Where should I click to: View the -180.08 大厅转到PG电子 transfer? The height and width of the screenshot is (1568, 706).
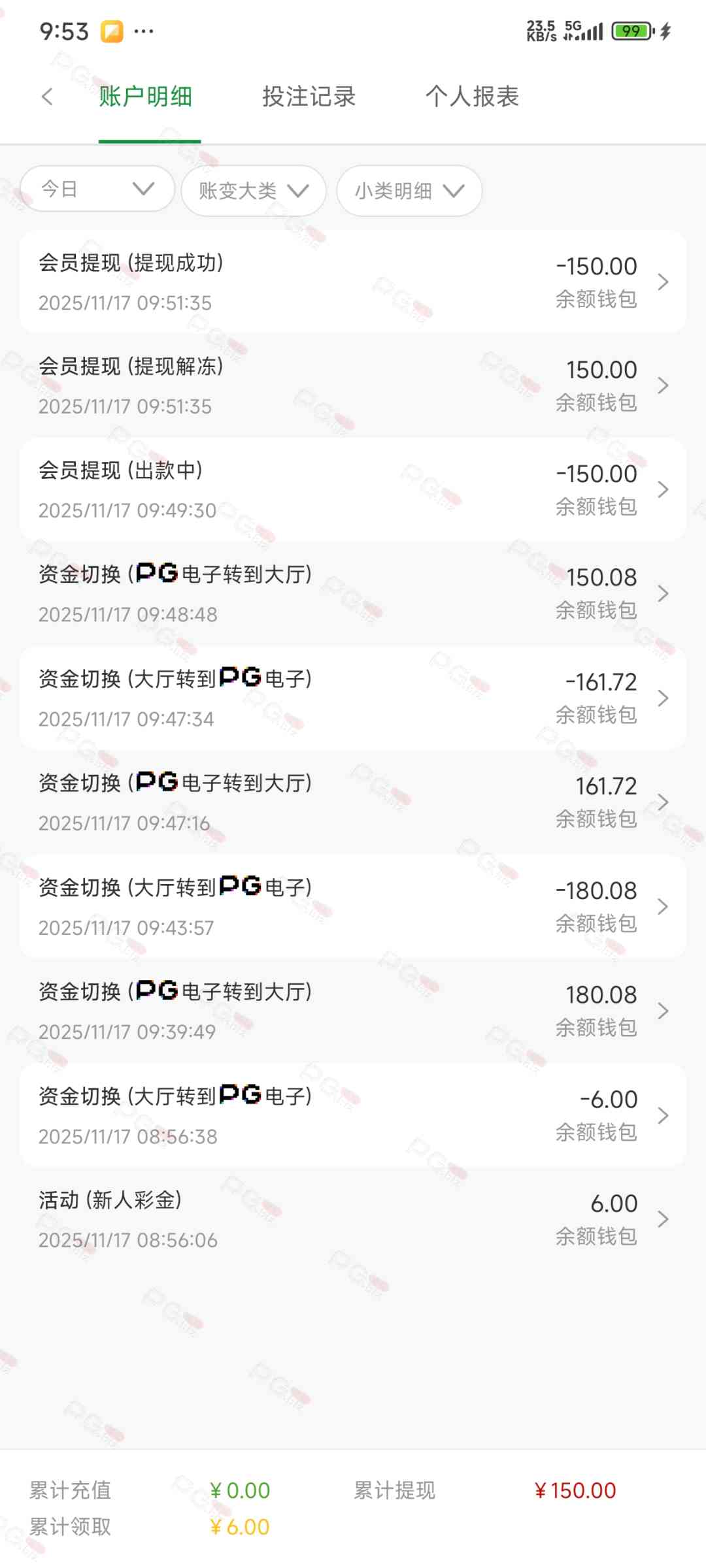(353, 906)
